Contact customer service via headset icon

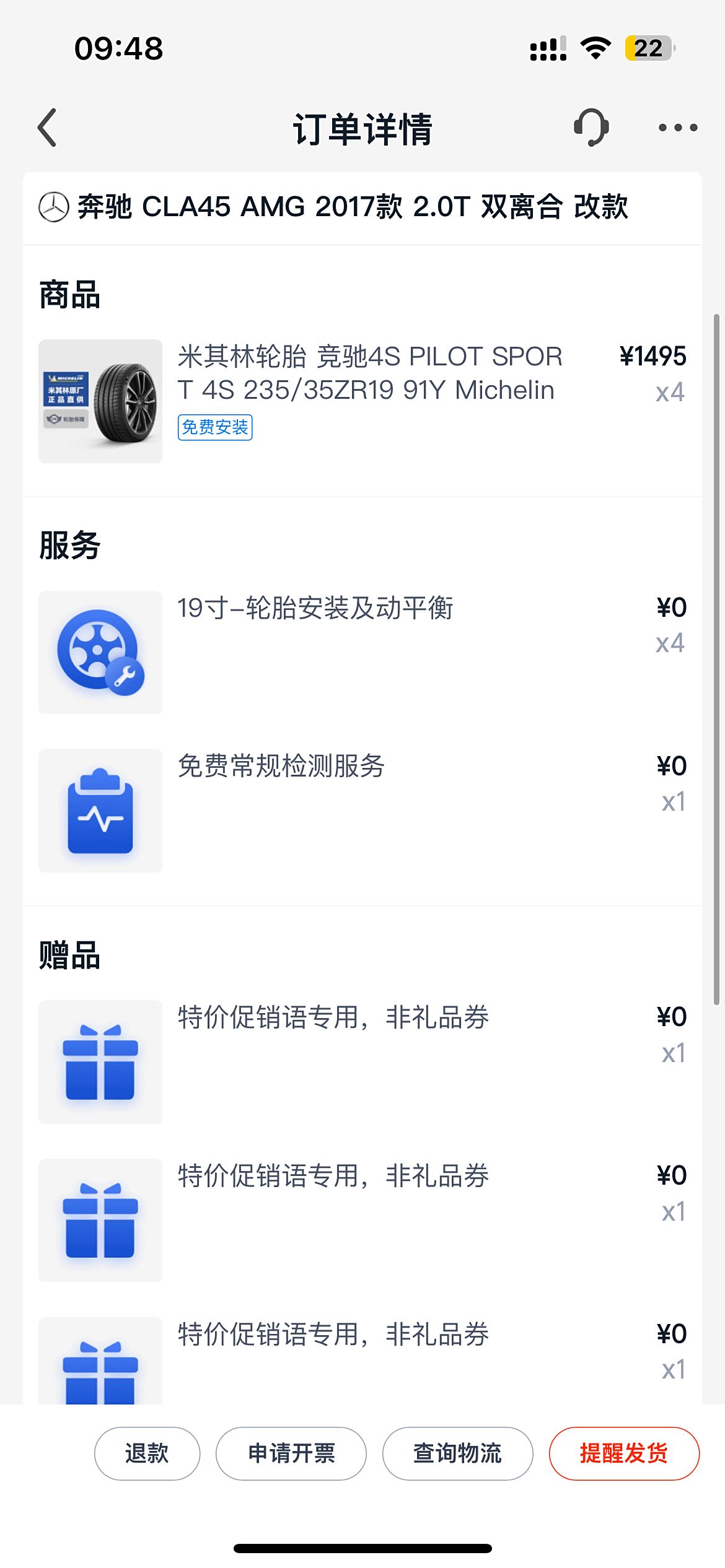591,128
